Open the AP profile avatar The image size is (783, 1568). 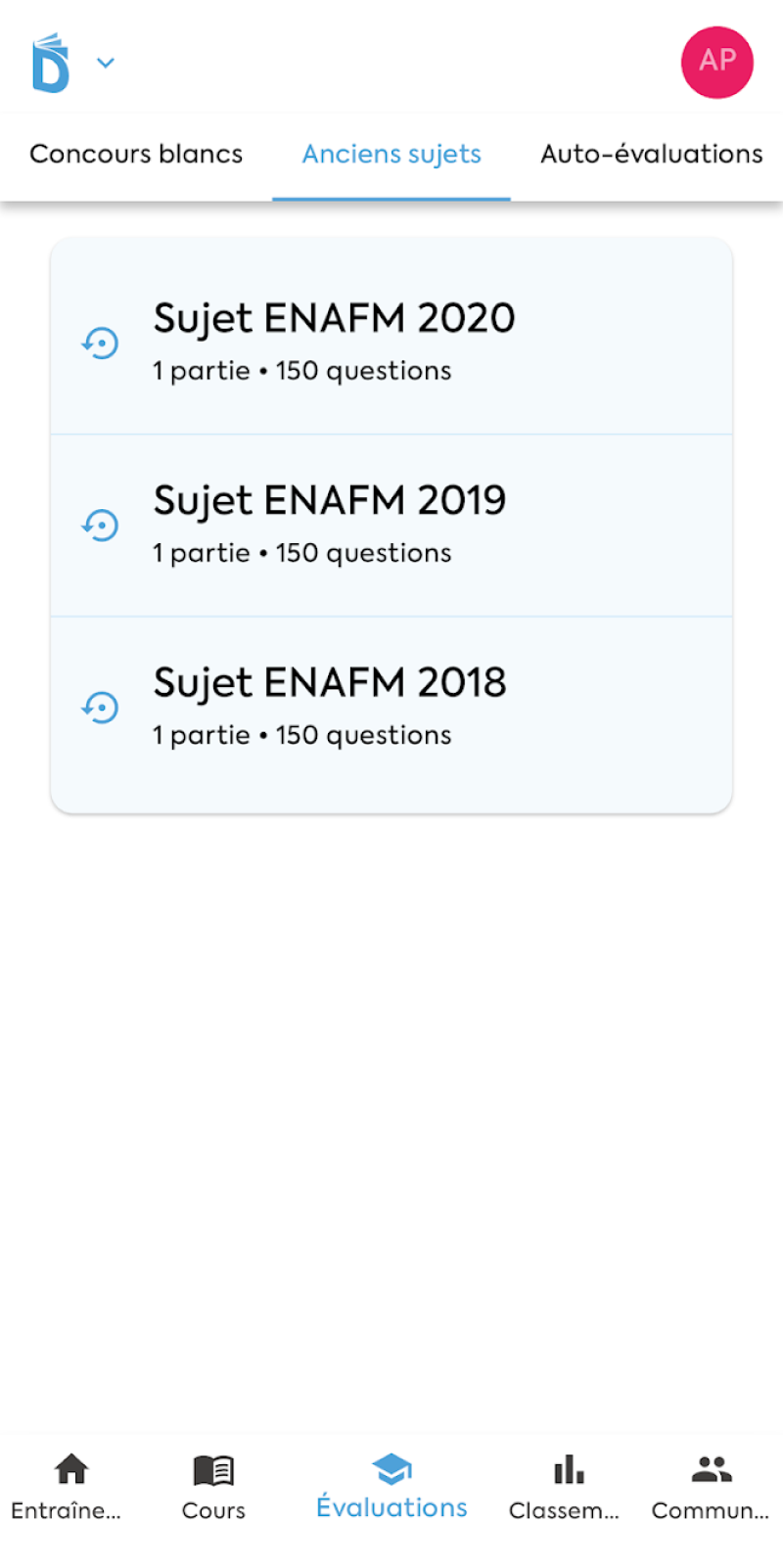pos(716,62)
